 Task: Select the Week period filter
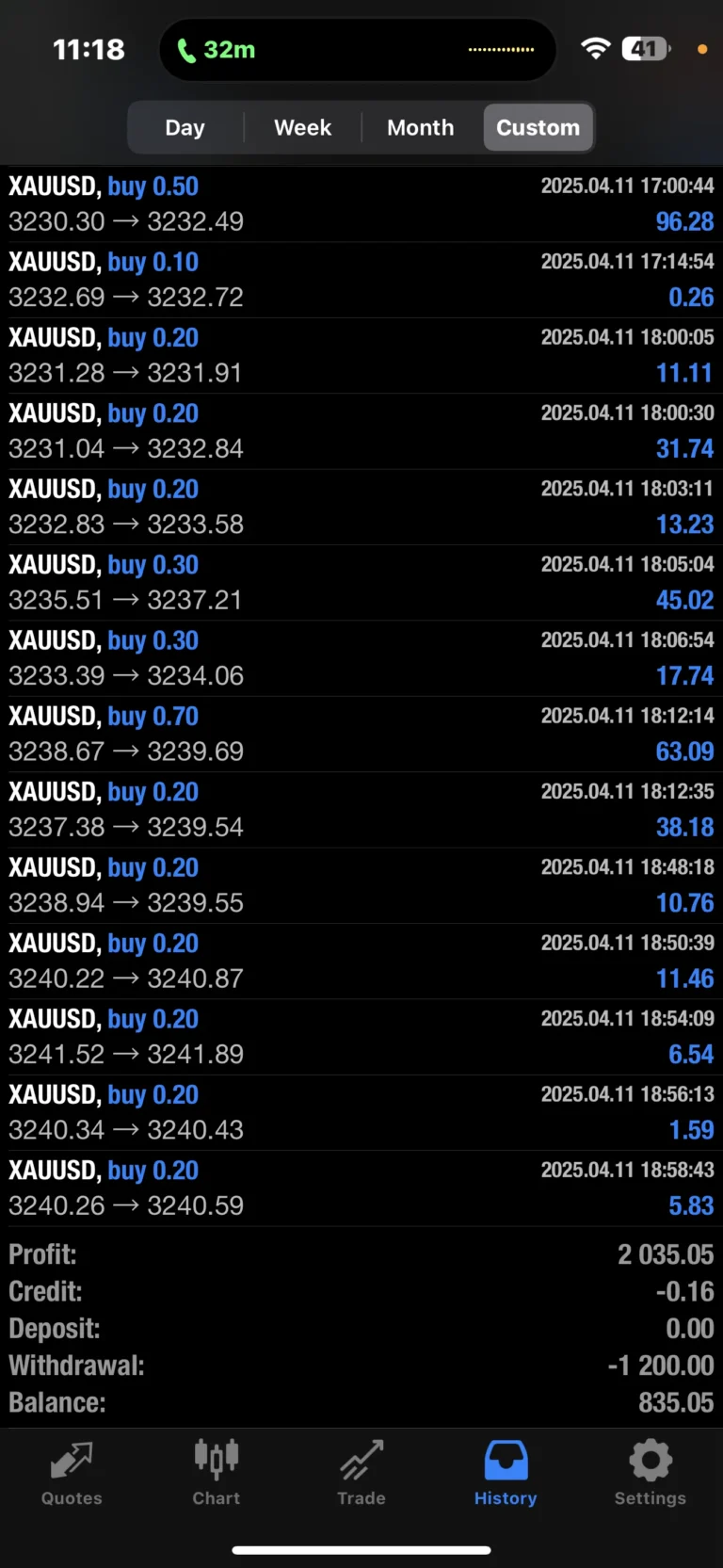302,127
